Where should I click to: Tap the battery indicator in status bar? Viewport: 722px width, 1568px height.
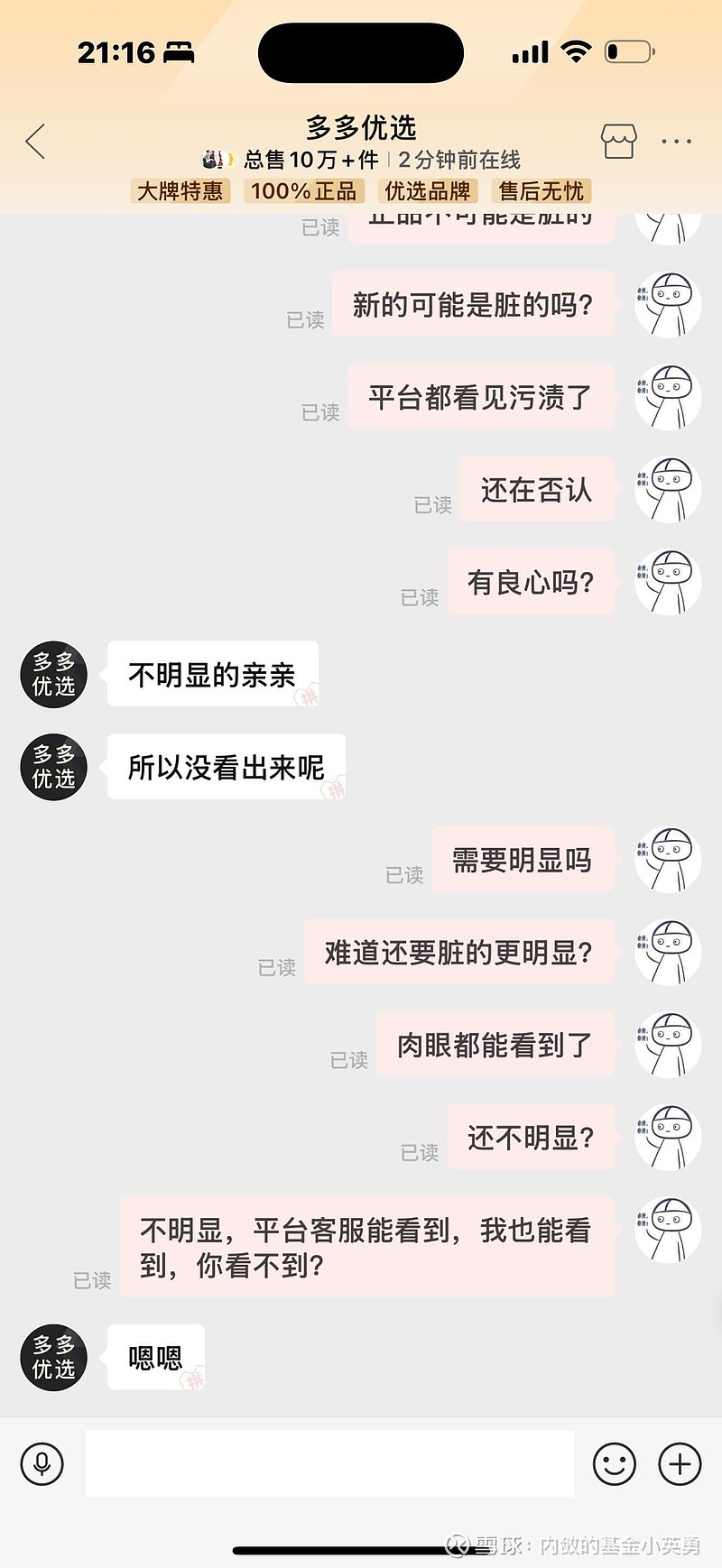point(628,52)
